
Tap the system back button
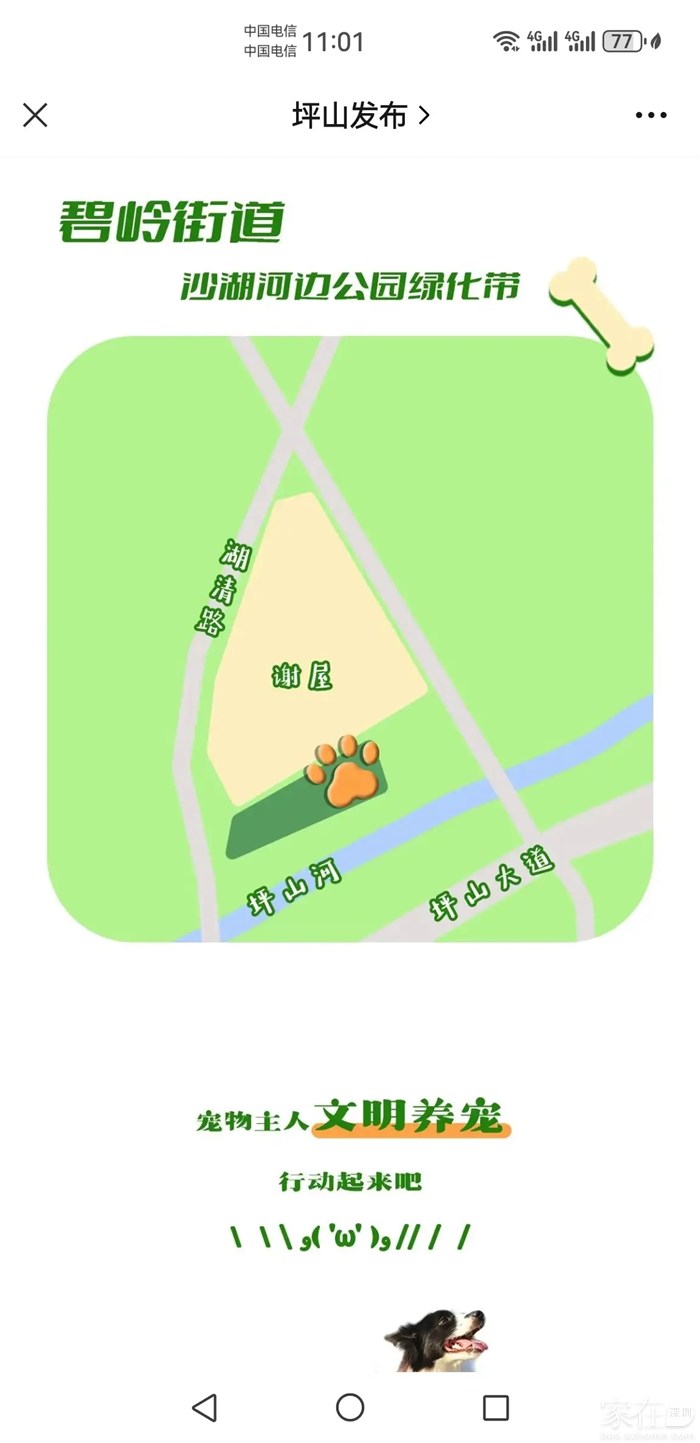tap(204, 1408)
